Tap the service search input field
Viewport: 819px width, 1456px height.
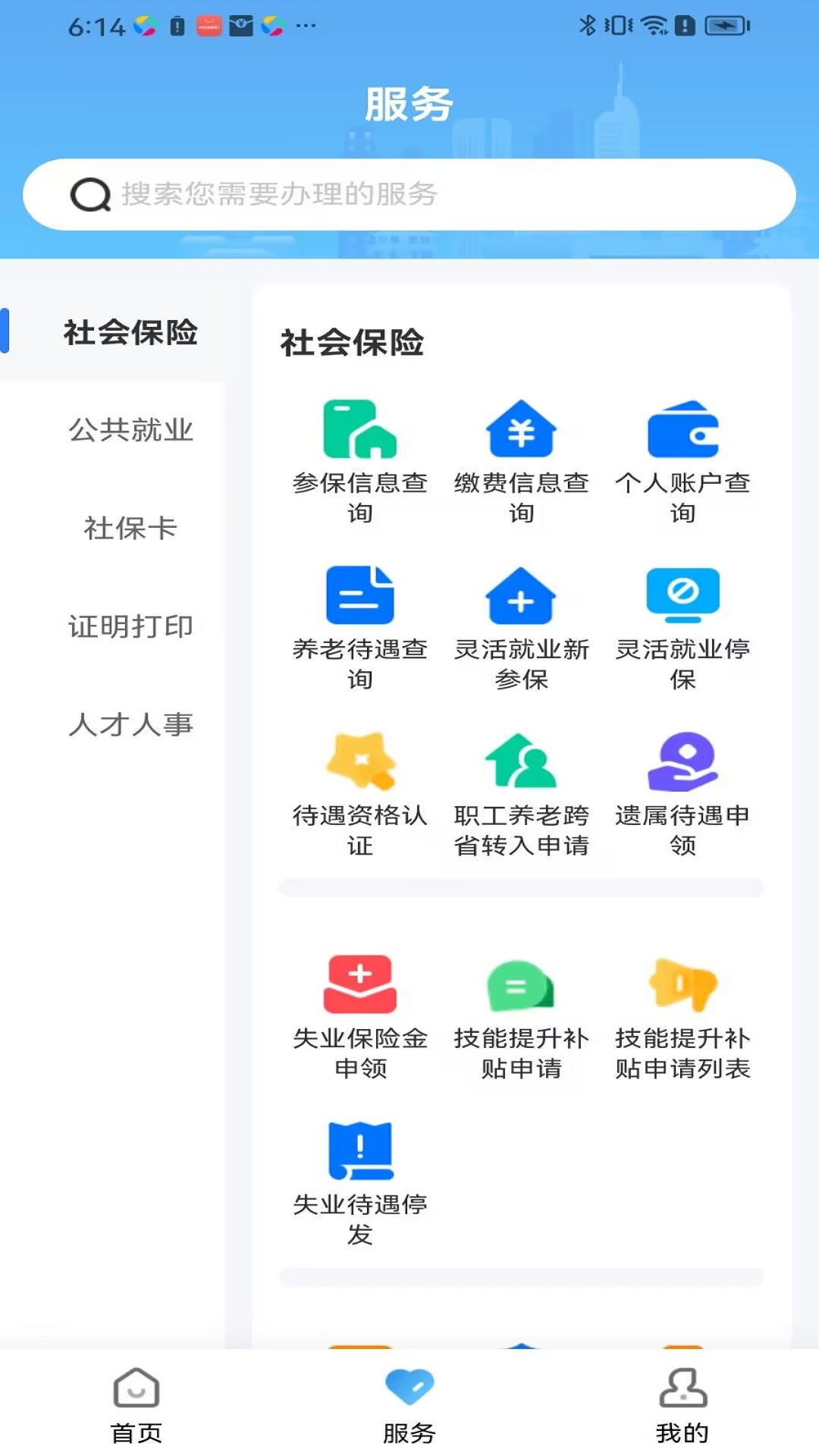pos(409,193)
